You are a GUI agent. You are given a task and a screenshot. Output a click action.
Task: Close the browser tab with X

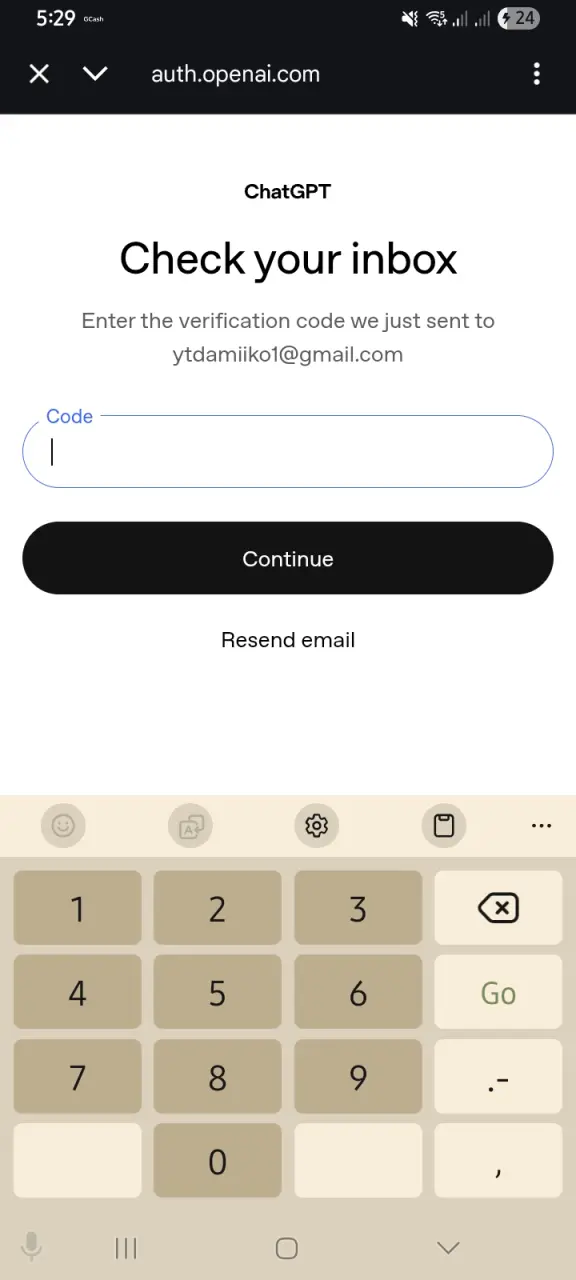click(39, 74)
